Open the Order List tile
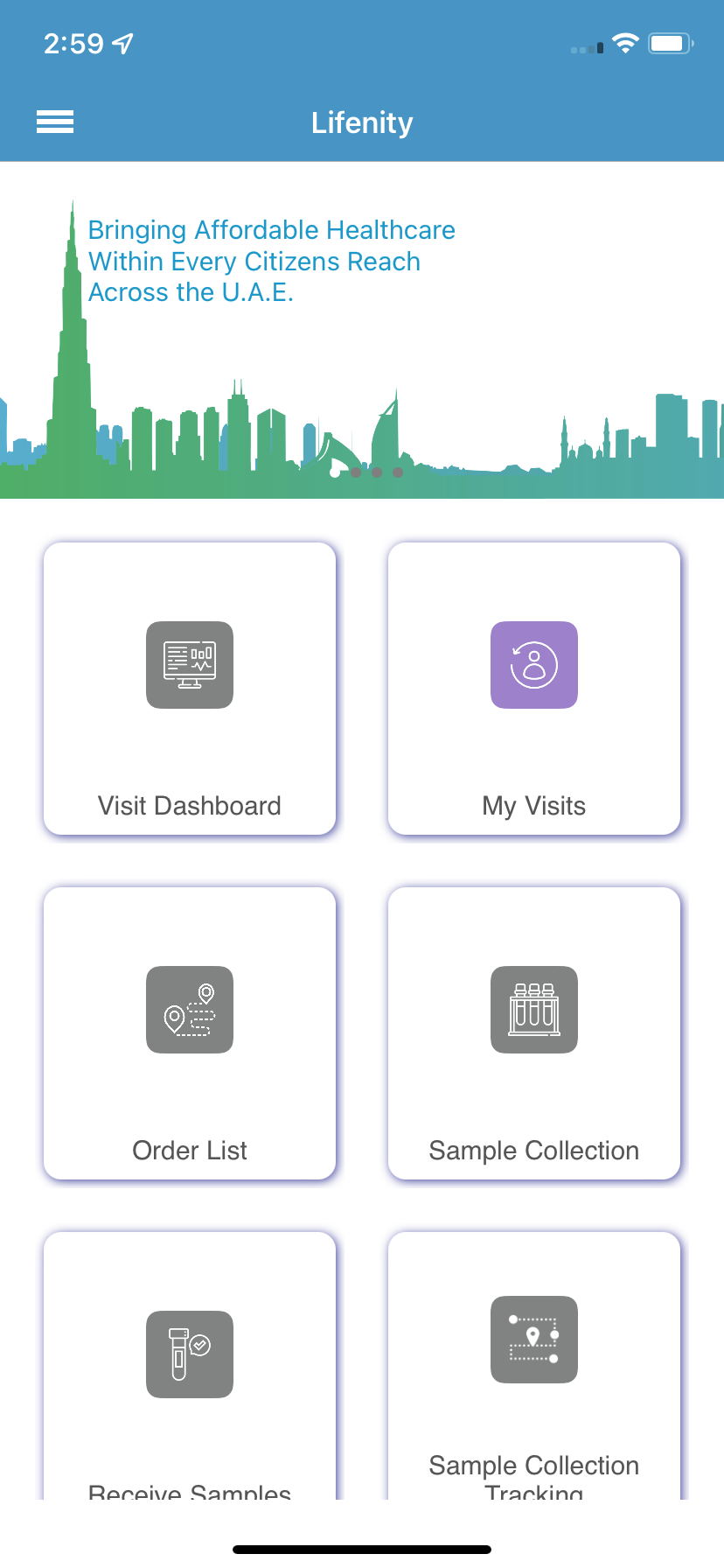Viewport: 724px width, 1568px height. pyautogui.click(x=190, y=1033)
